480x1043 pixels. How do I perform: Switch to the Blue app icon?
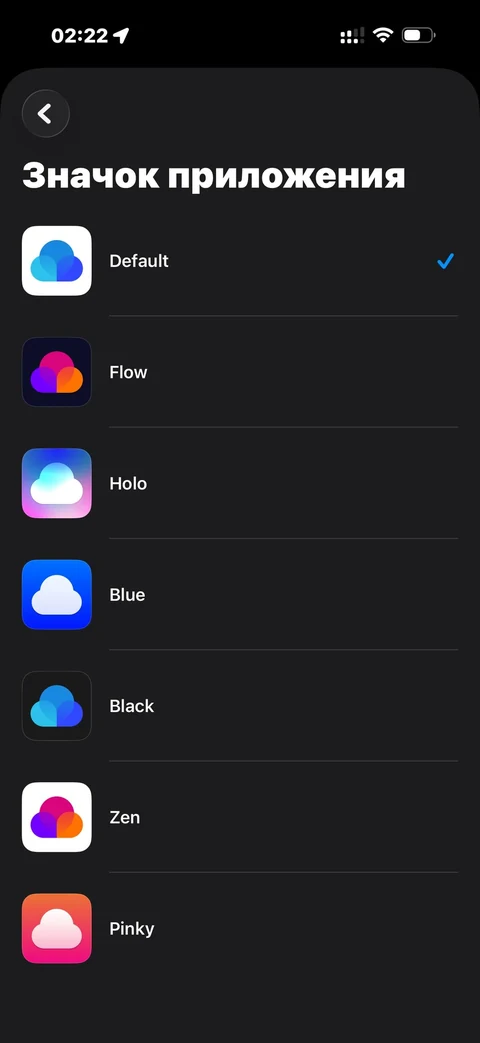pyautogui.click(x=240, y=594)
